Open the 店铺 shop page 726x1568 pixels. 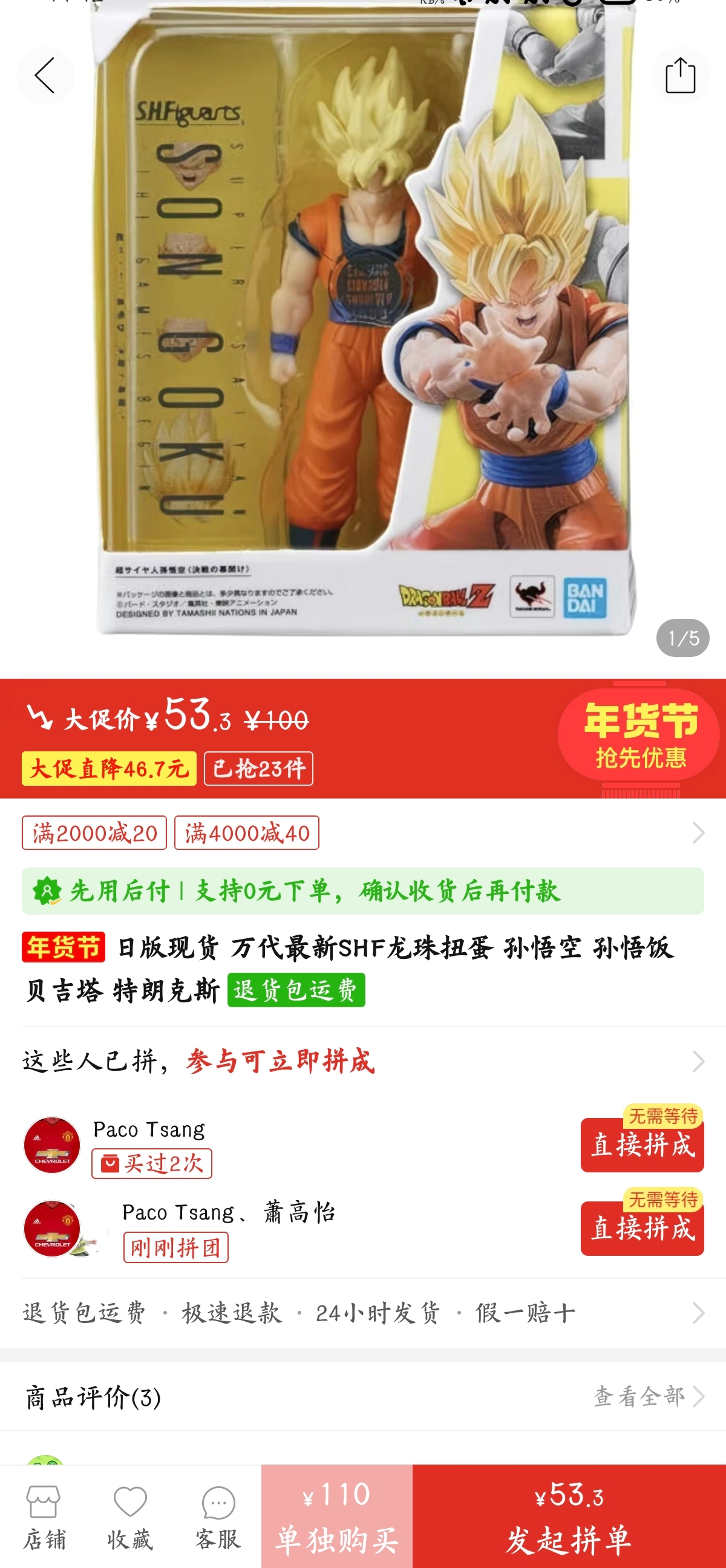coord(44,1517)
